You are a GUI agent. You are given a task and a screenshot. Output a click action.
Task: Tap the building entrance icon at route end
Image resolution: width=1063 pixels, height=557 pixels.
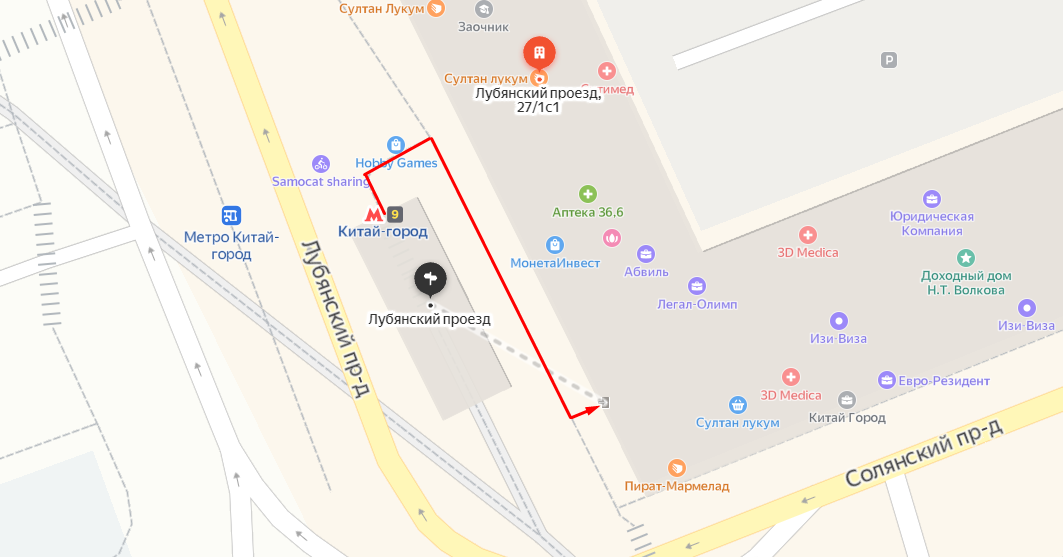603,402
